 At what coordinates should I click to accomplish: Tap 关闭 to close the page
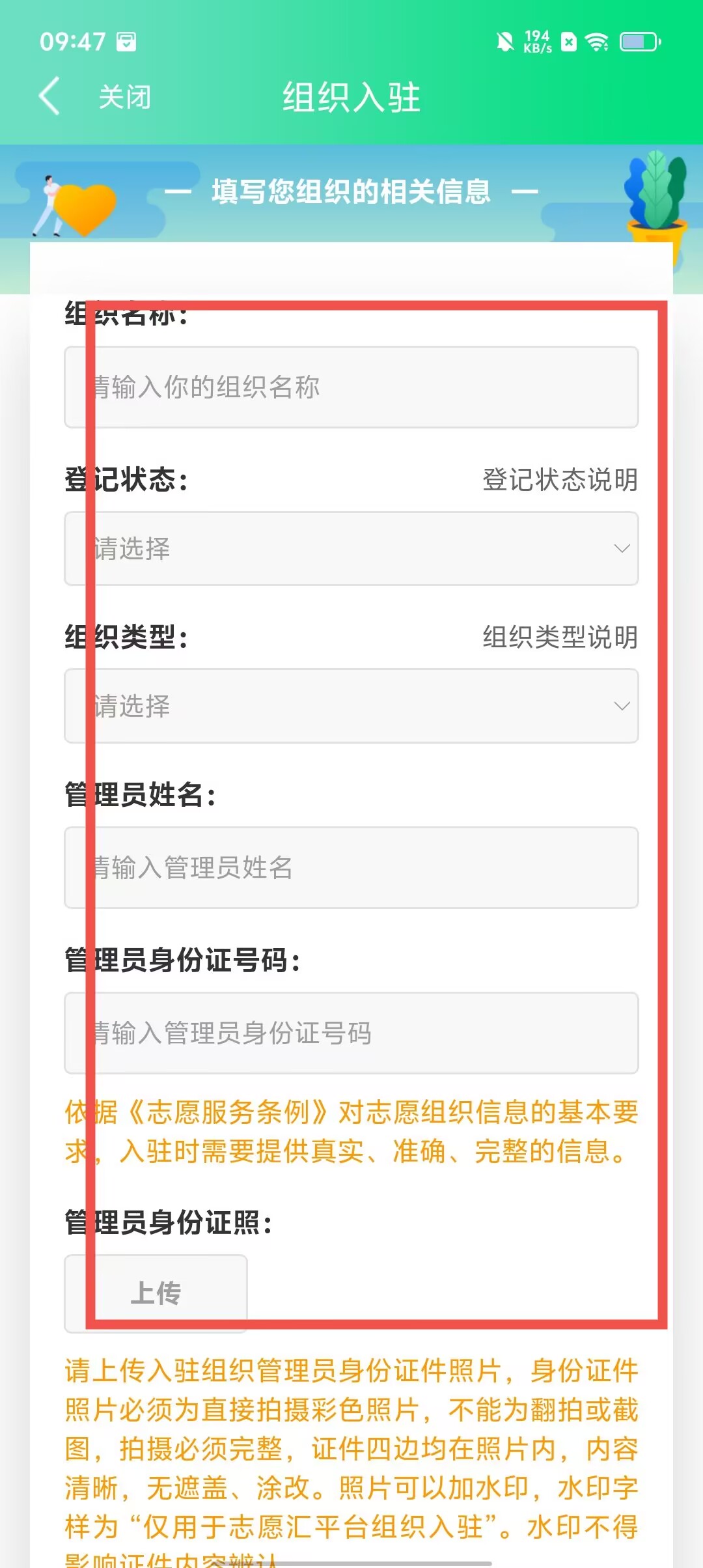[x=124, y=97]
